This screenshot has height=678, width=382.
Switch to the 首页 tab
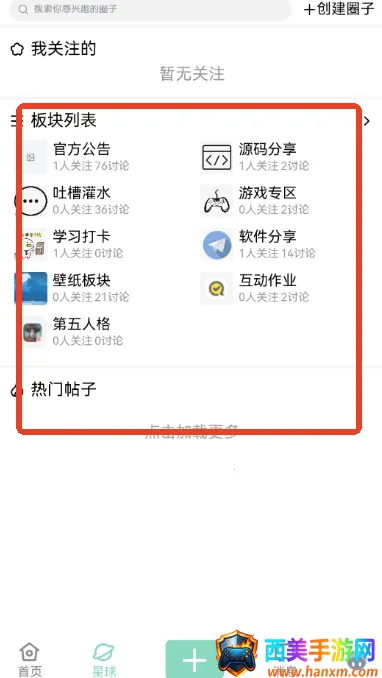[29, 659]
